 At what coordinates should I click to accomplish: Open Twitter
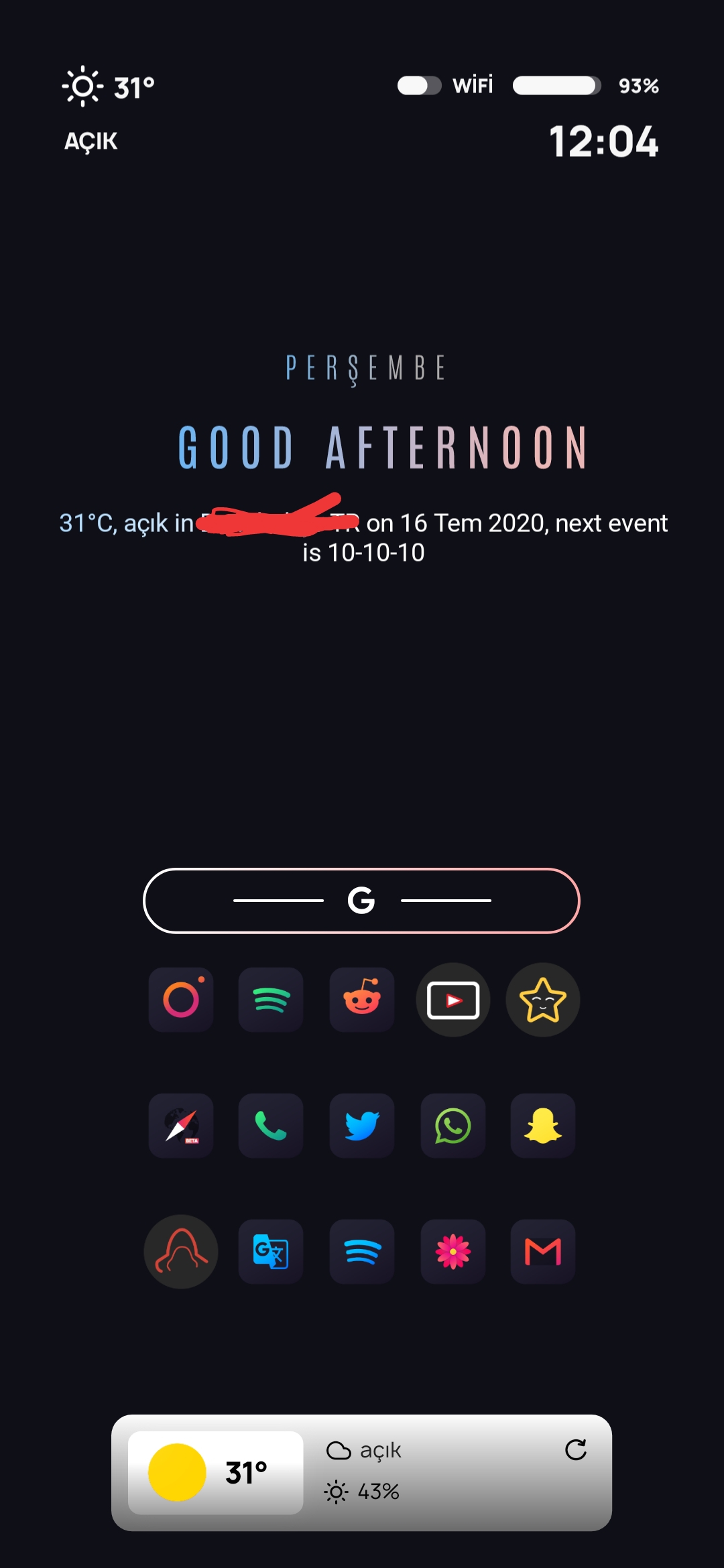pos(362,1126)
